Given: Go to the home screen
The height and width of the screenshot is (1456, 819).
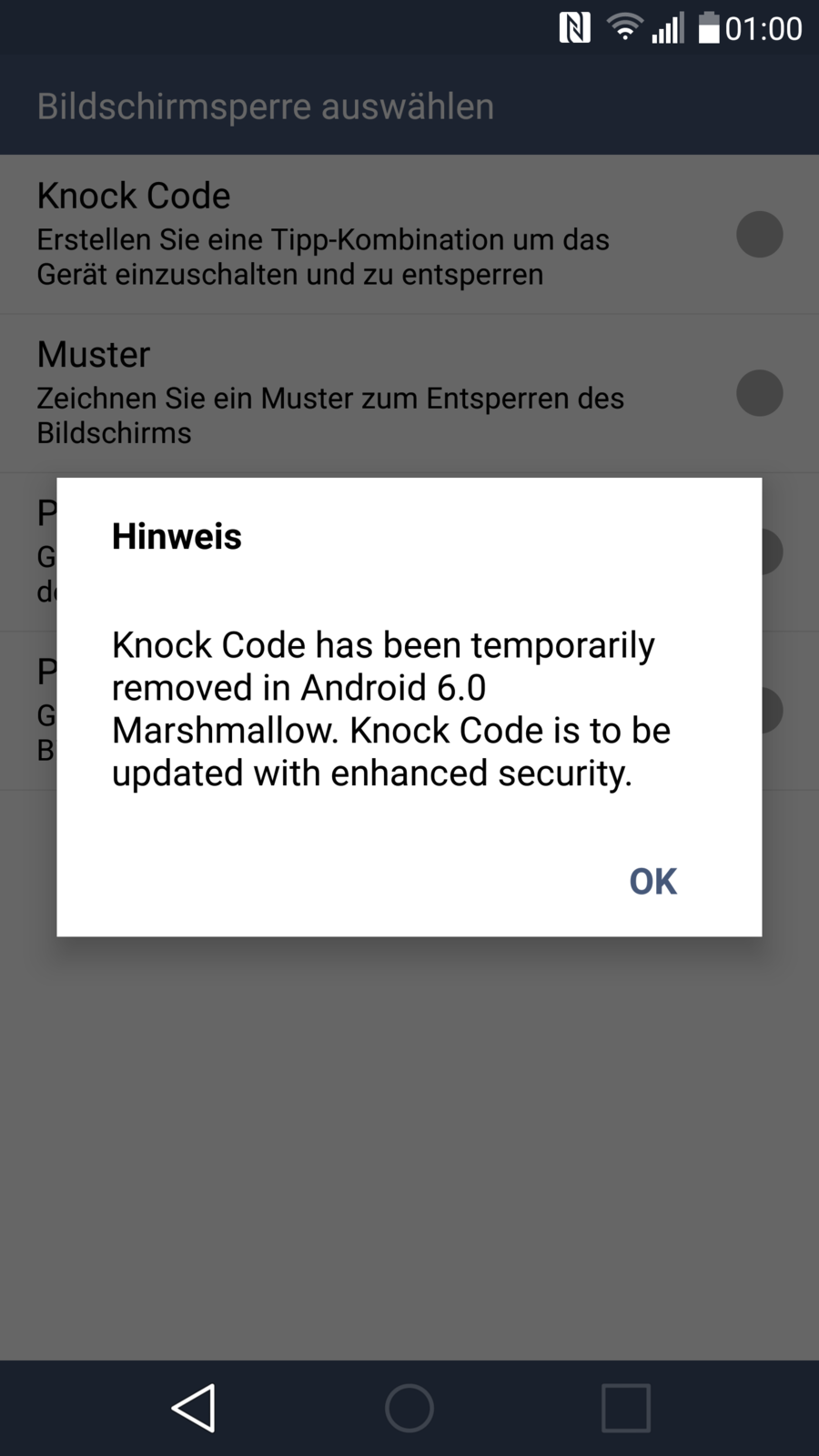Looking at the screenshot, I should pos(409,1408).
